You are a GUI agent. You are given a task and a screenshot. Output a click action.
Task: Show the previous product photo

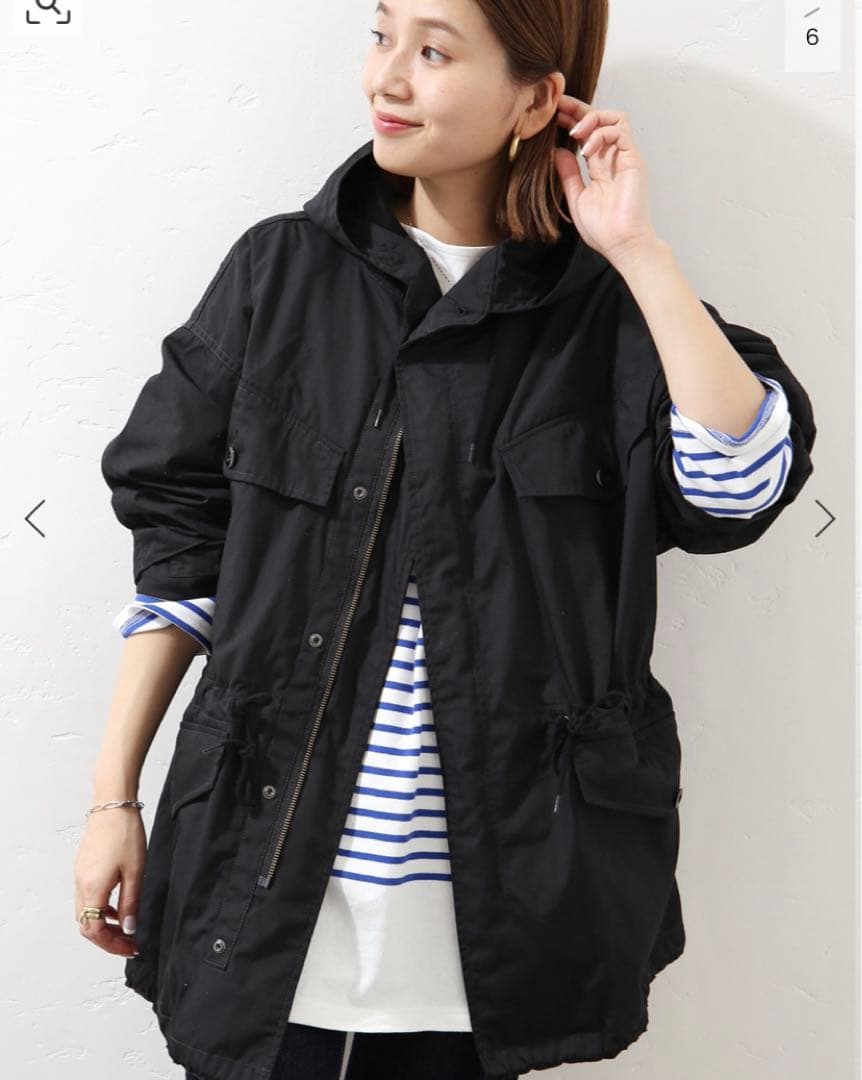click(x=35, y=518)
